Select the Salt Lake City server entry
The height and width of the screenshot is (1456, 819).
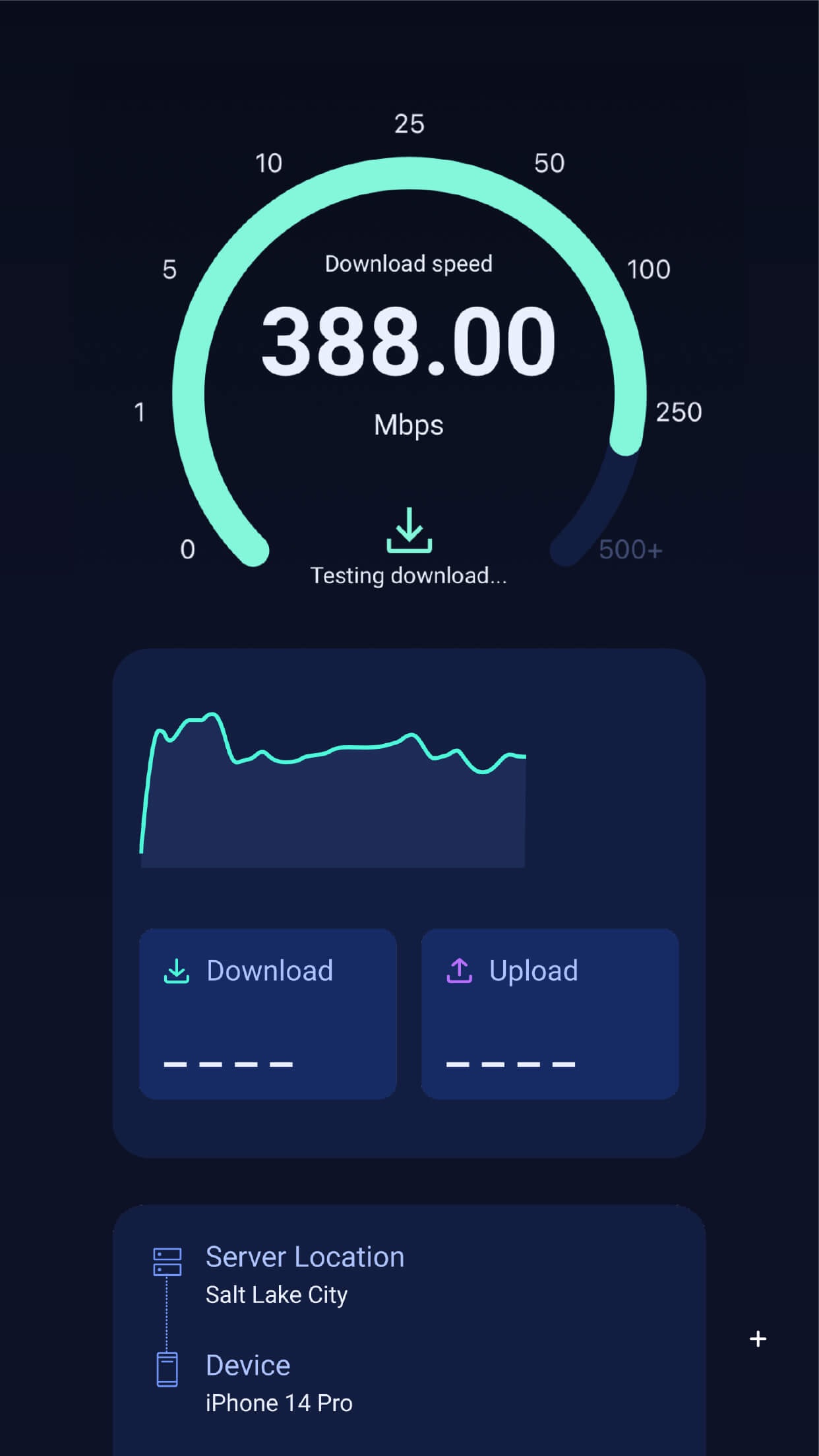(x=277, y=1294)
